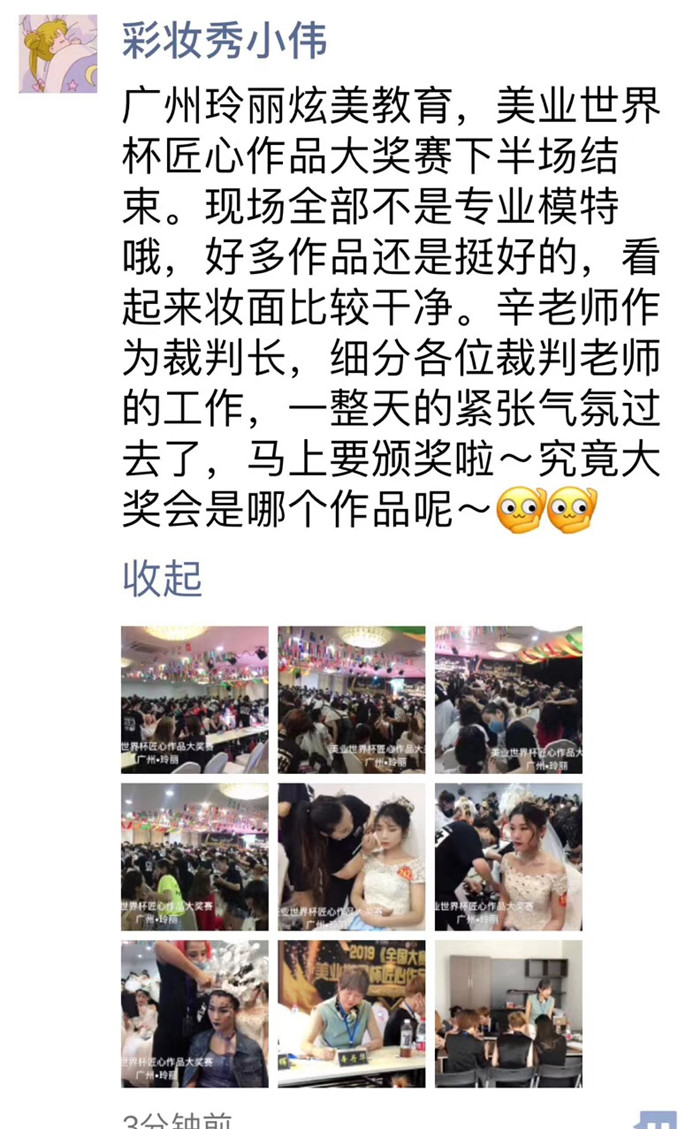Open 彩妆秀小伟's profile avatar

59,53
